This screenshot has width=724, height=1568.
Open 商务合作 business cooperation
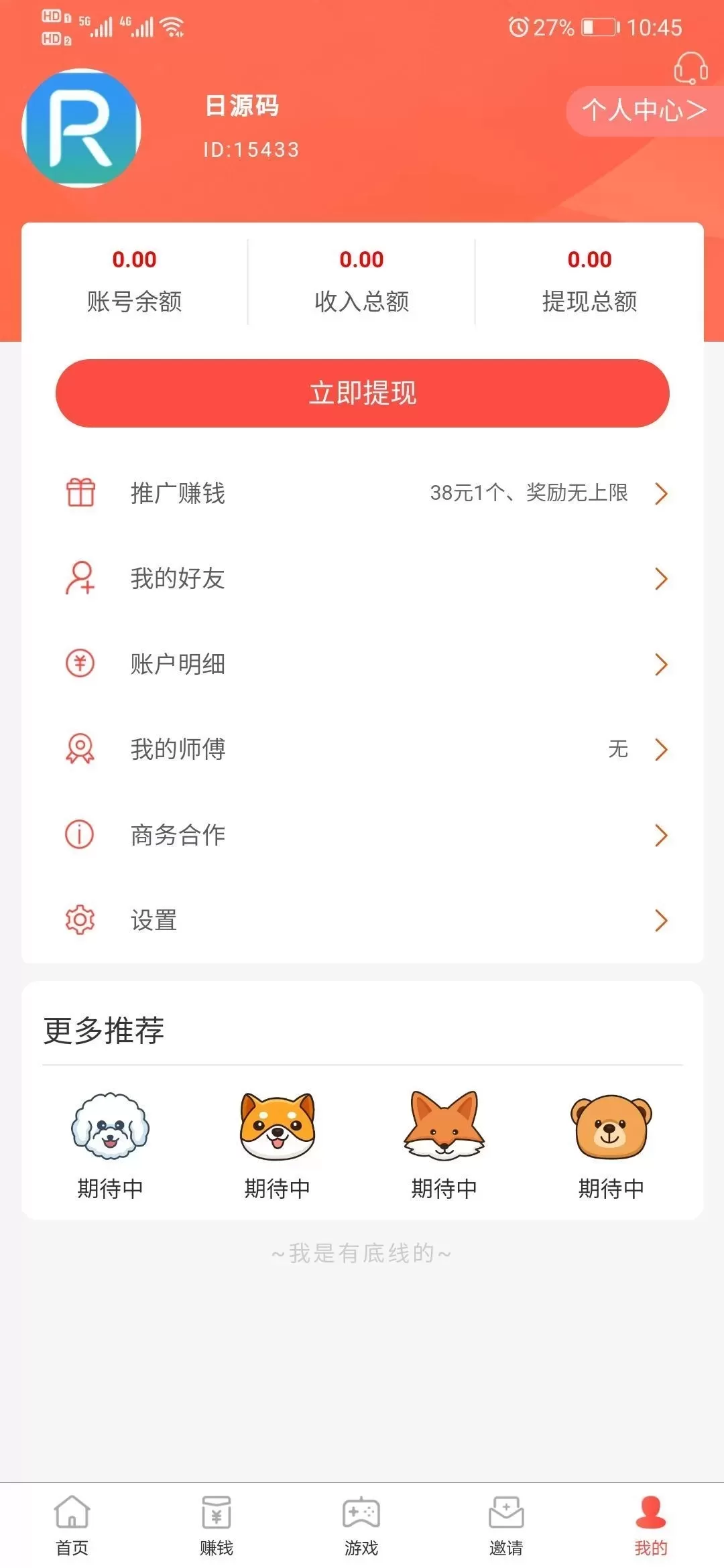pyautogui.click(x=362, y=835)
